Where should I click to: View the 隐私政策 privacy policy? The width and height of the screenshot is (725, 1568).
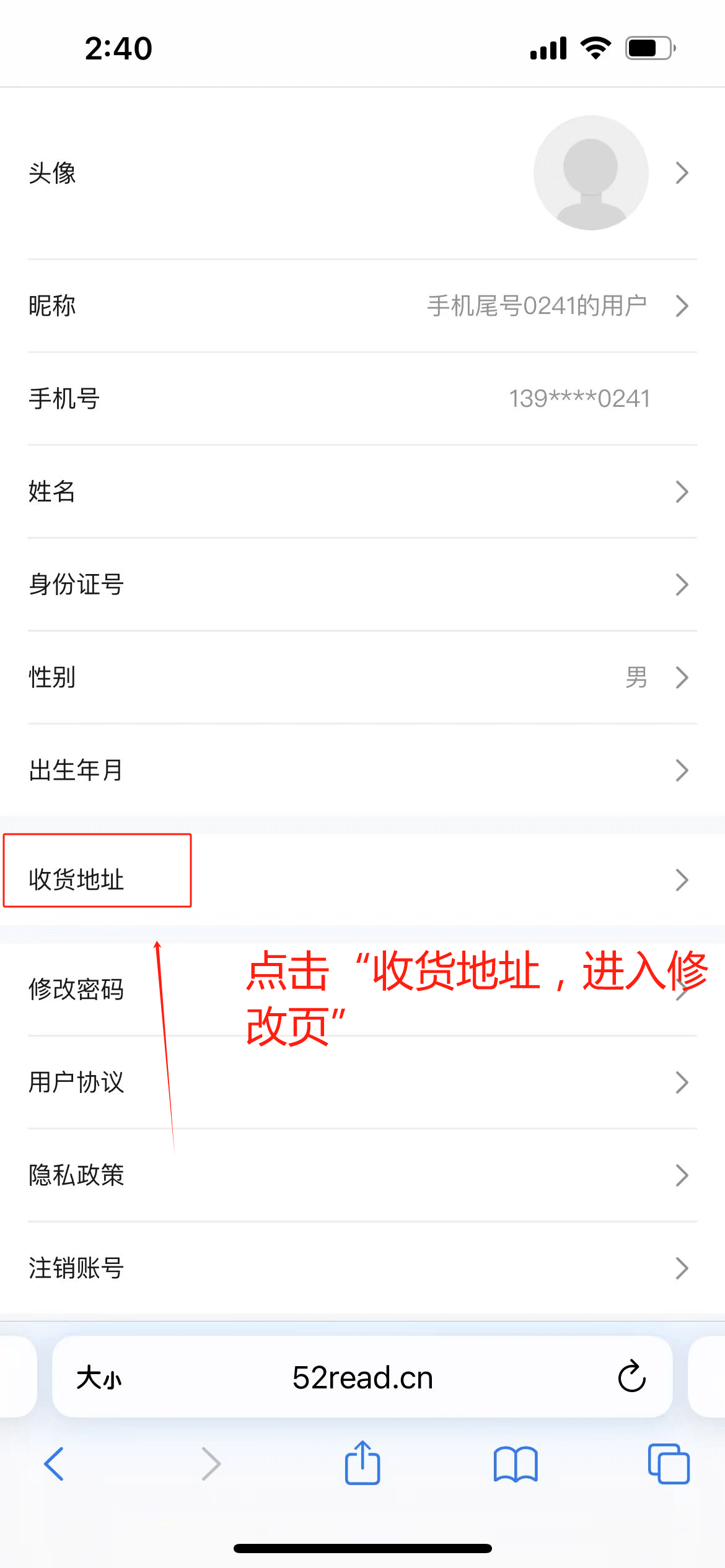point(362,1175)
